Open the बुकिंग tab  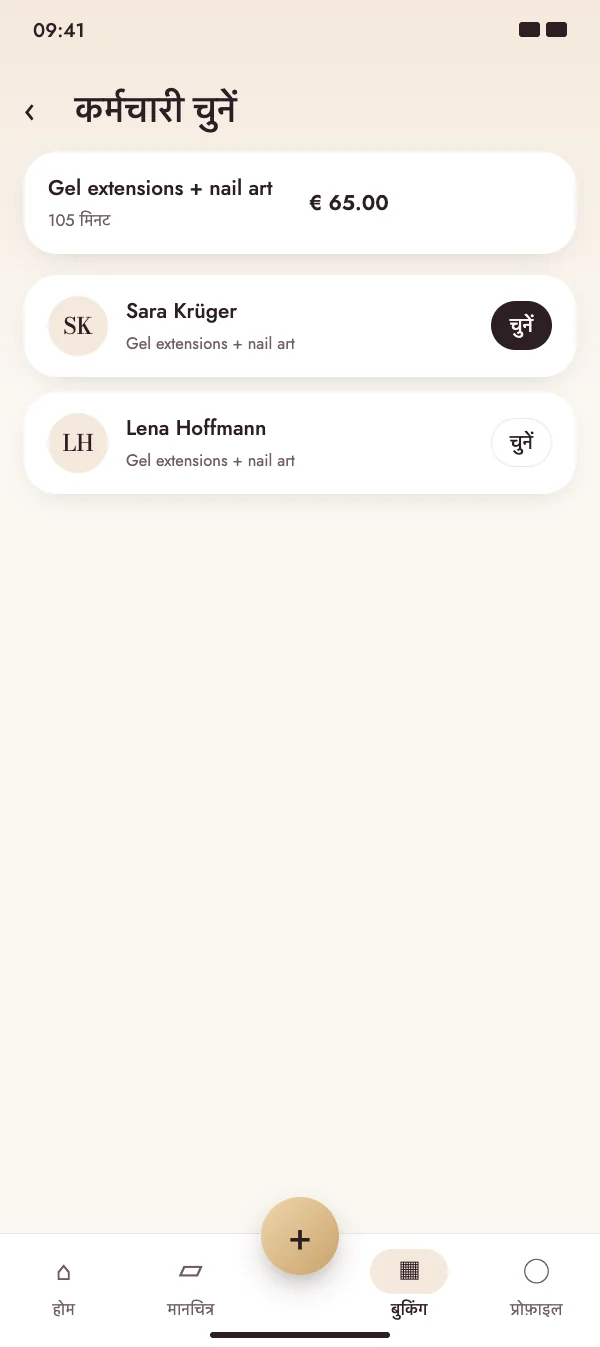(x=409, y=1287)
